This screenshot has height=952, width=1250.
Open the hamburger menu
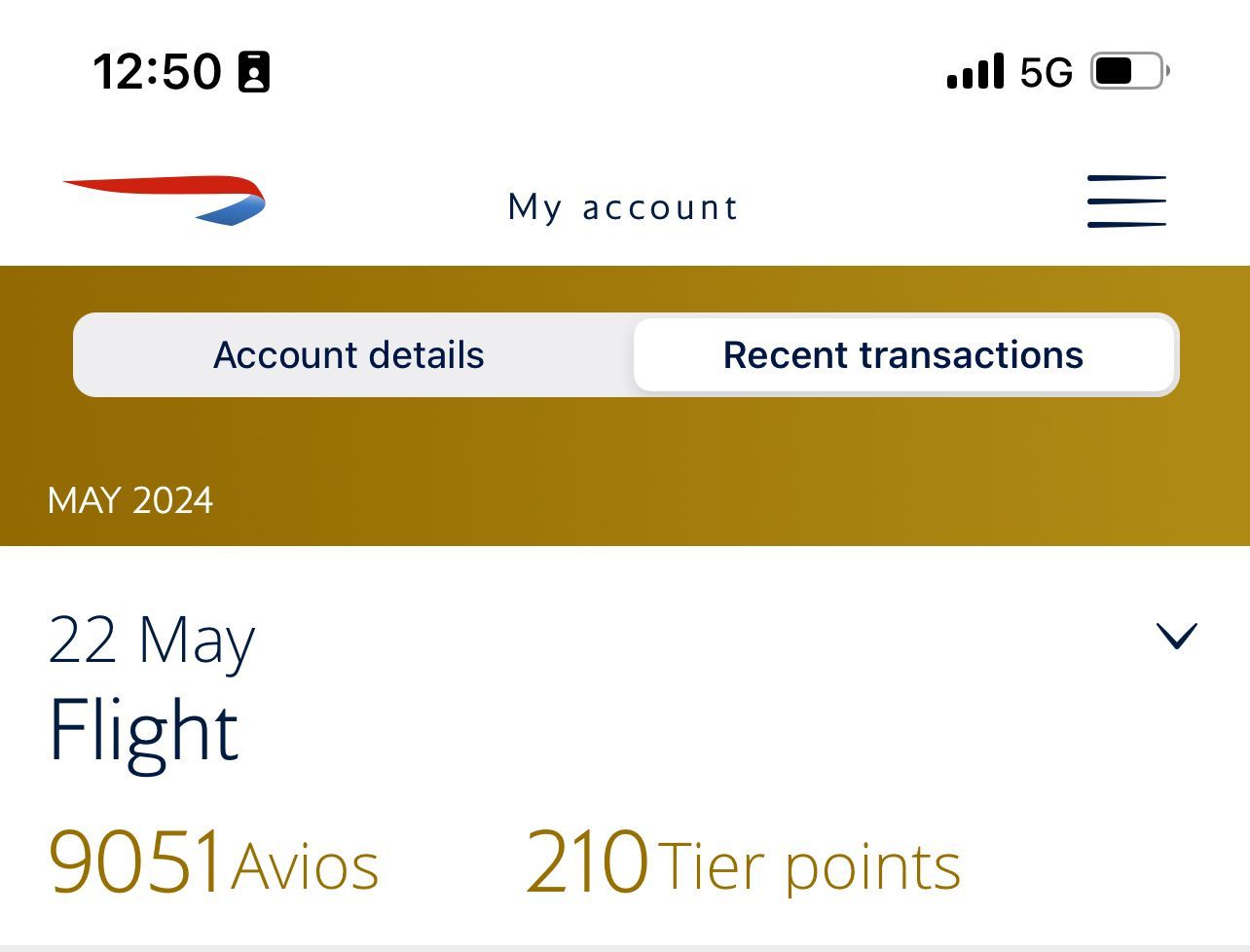pyautogui.click(x=1126, y=201)
